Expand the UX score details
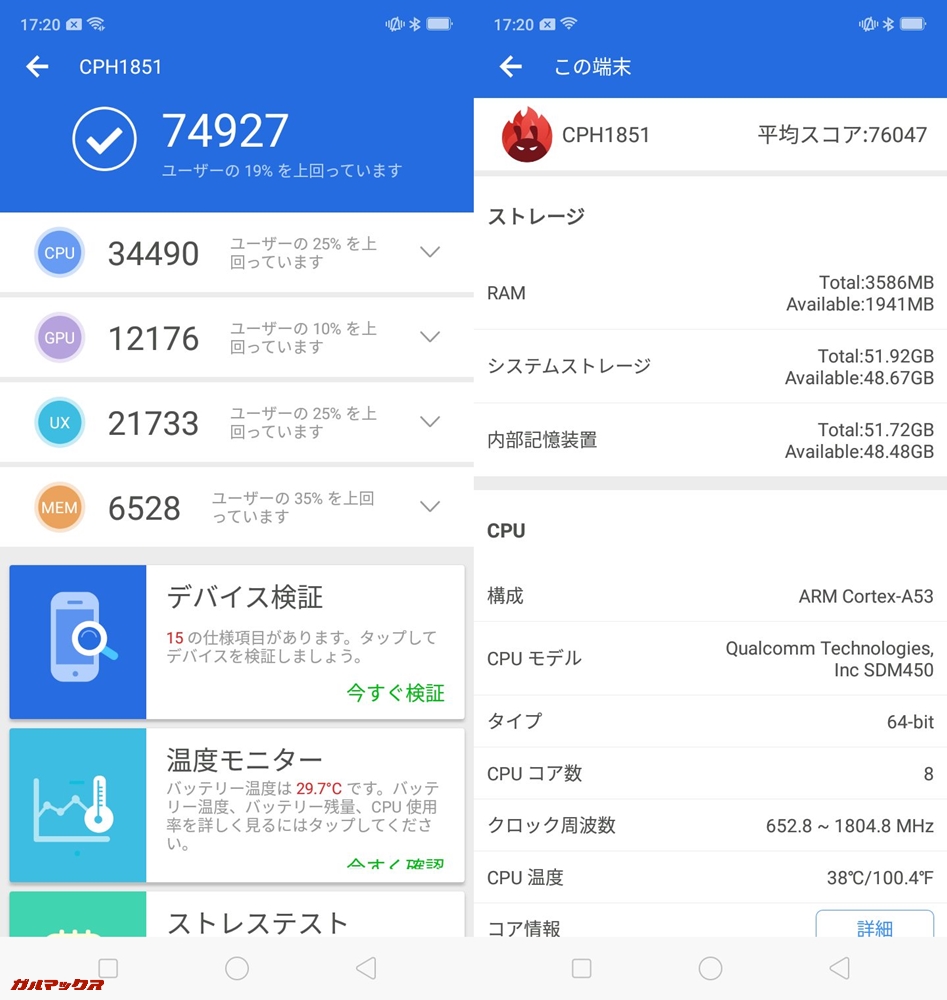Viewport: 947px width, 1000px height. pyautogui.click(x=430, y=422)
